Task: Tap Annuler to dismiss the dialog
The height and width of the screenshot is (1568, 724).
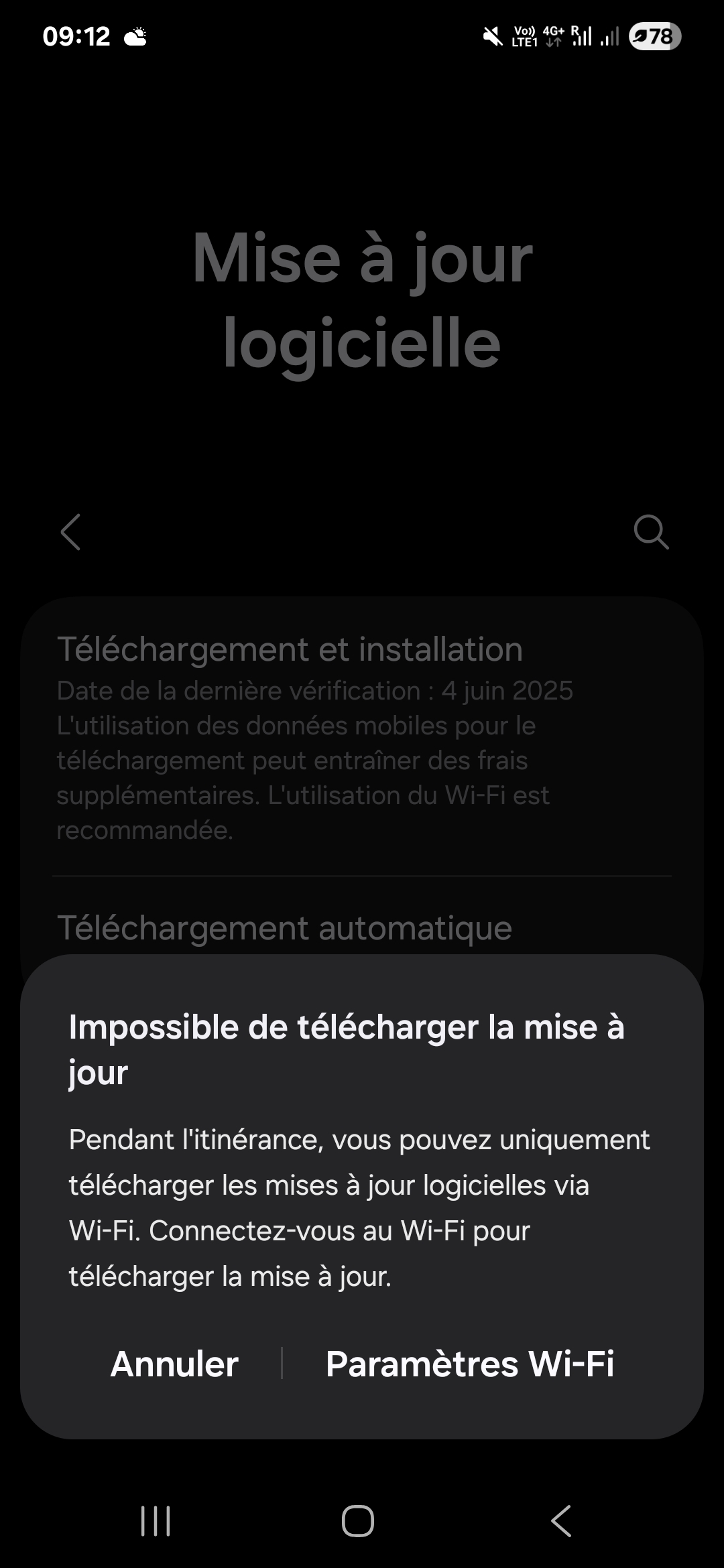Action: (174, 1364)
